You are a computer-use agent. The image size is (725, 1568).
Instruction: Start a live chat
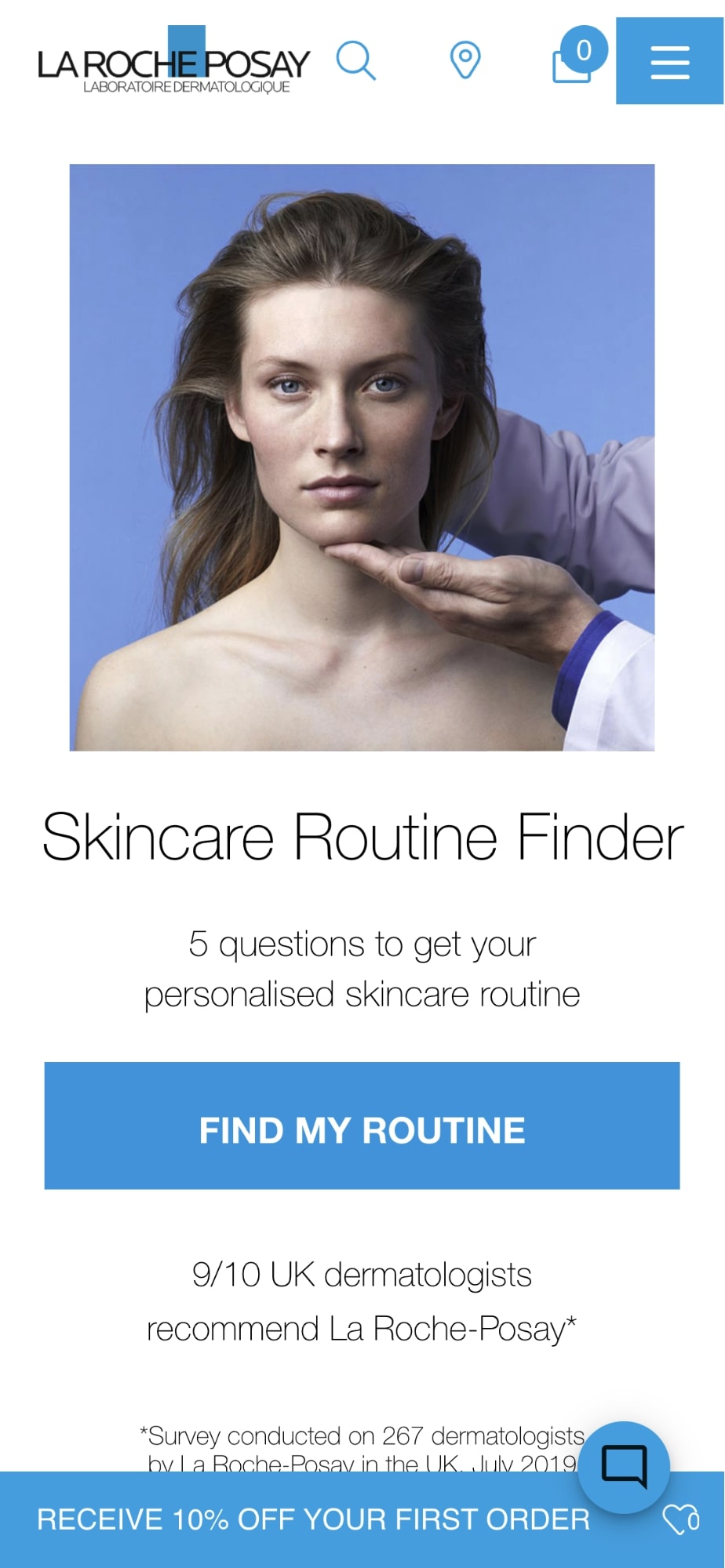(x=624, y=1466)
